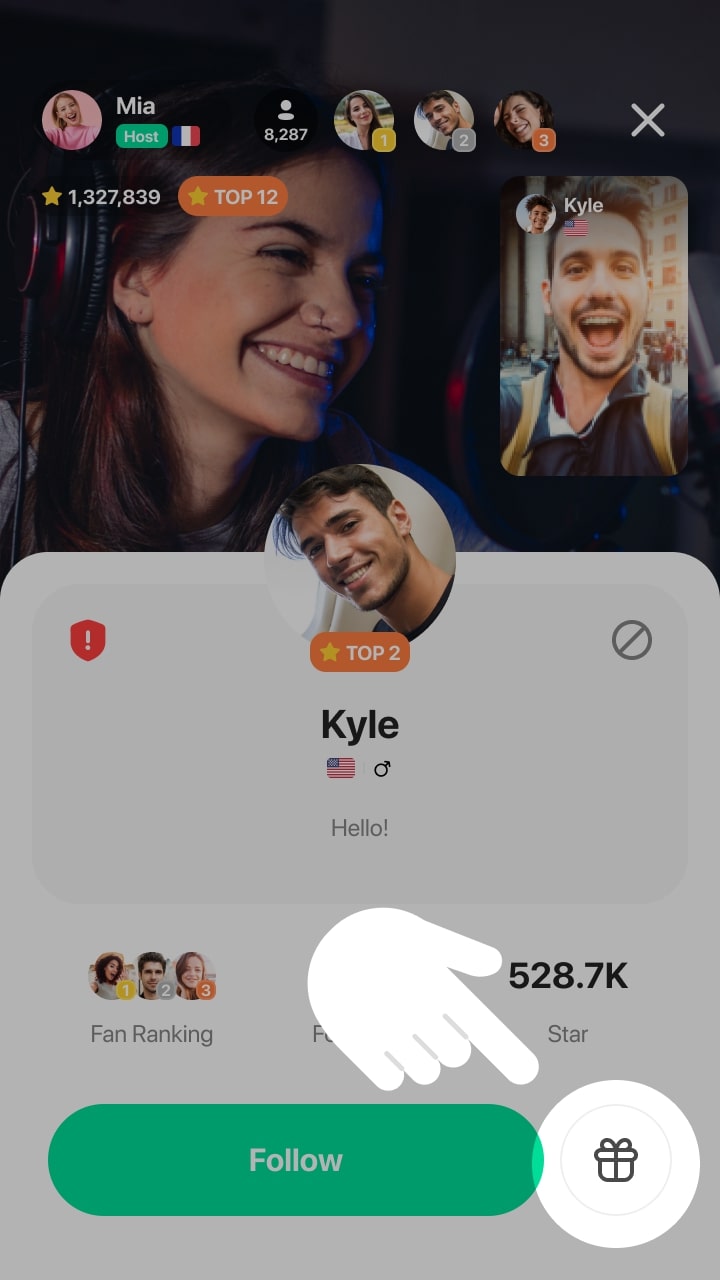This screenshot has height=1280, width=720.
Task: Open the TOP 12 ranking badge
Action: [233, 197]
